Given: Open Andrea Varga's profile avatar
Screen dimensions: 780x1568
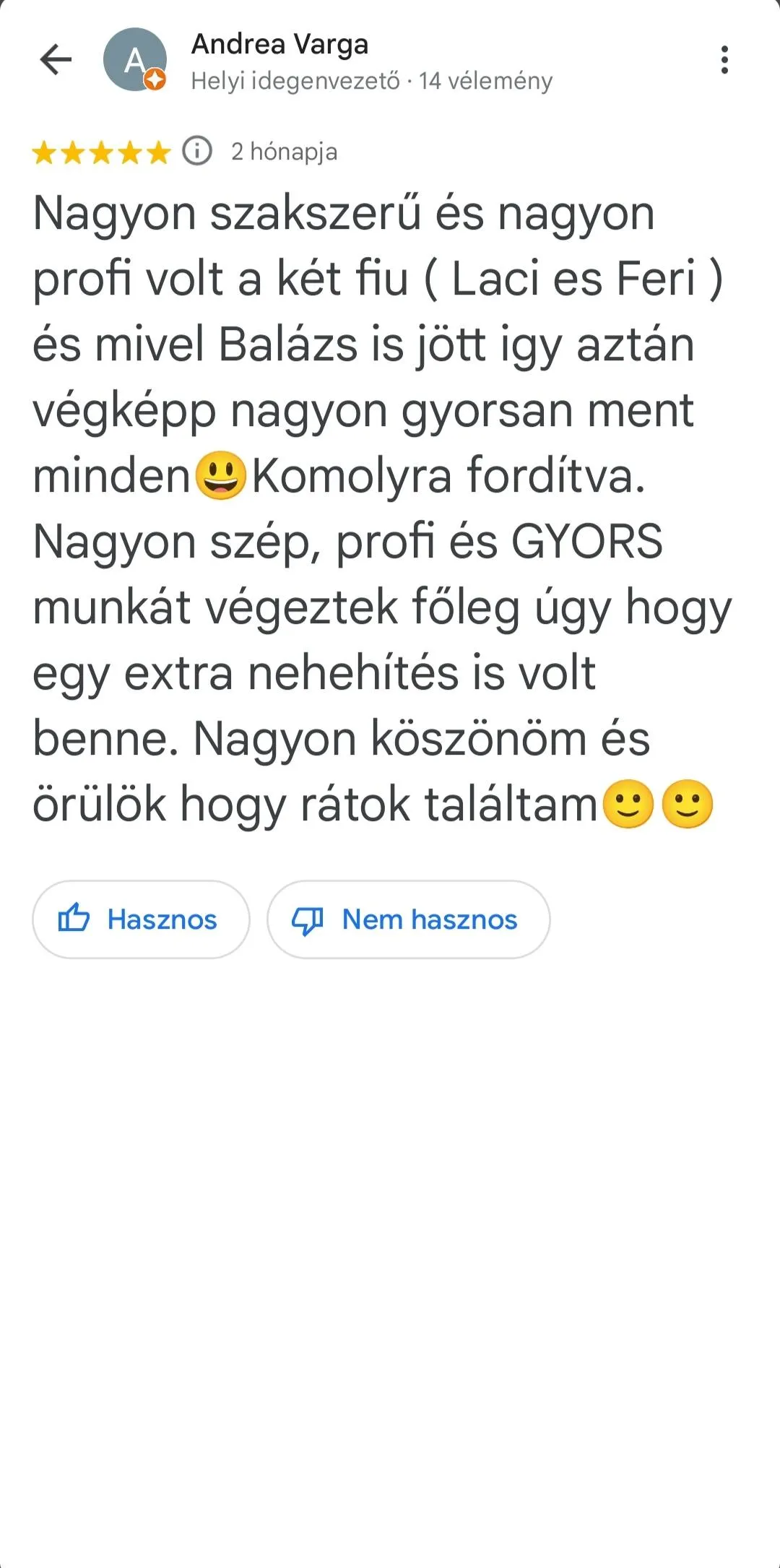Looking at the screenshot, I should [x=135, y=59].
